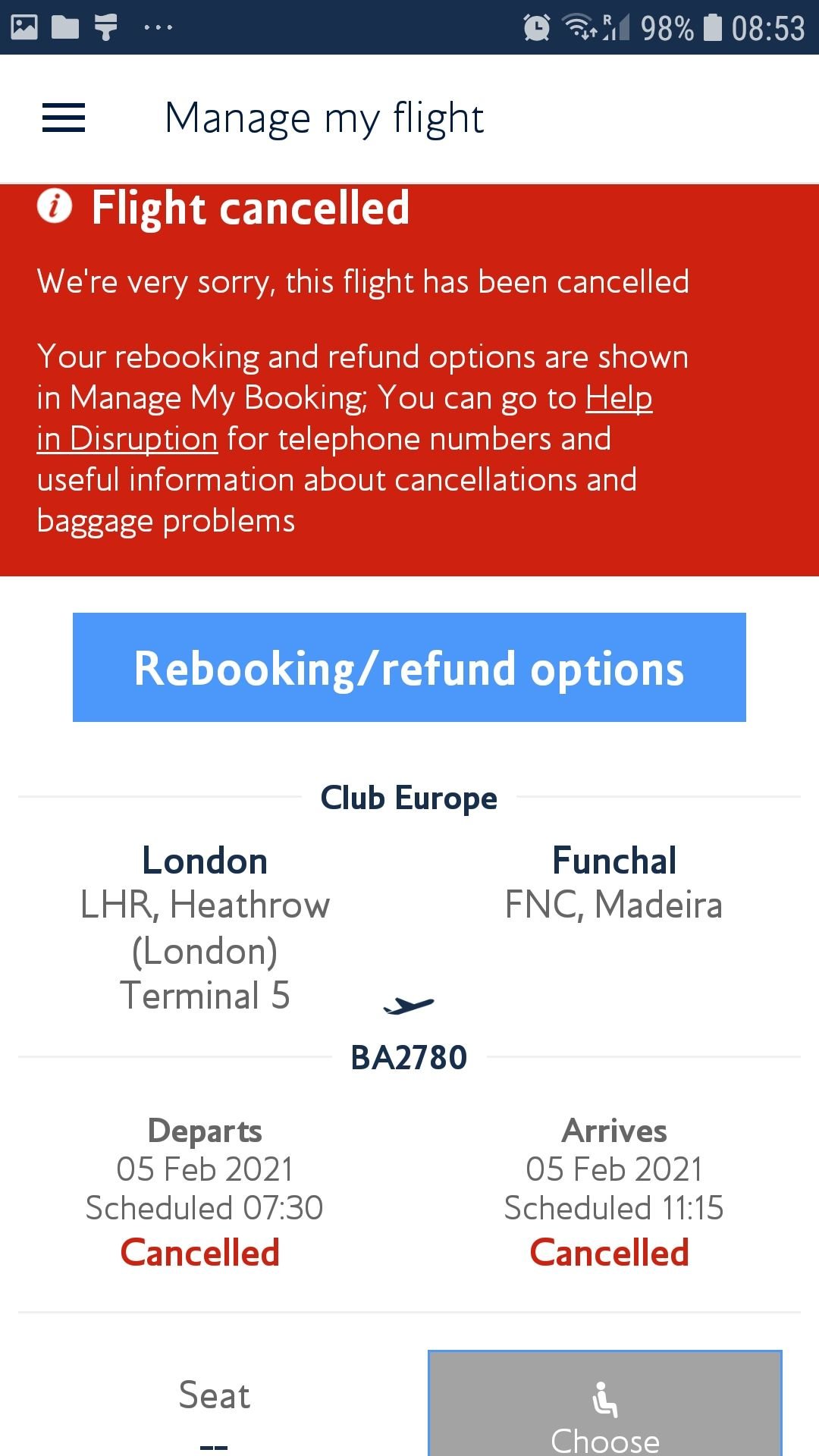This screenshot has width=819, height=1456.
Task: Click the Wi-Fi status icon
Action: tap(578, 28)
